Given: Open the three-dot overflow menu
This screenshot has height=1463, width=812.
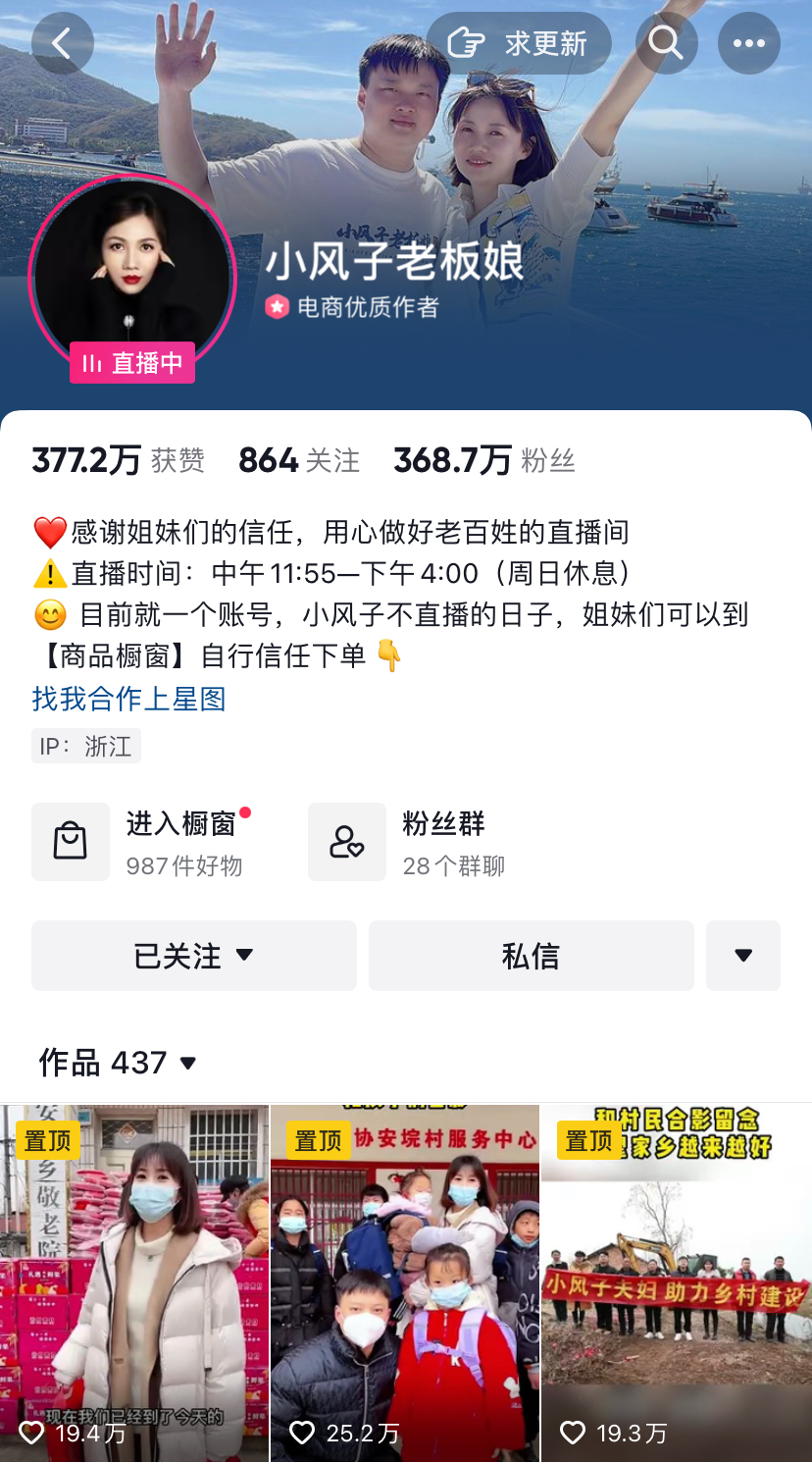Looking at the screenshot, I should pos(748,43).
